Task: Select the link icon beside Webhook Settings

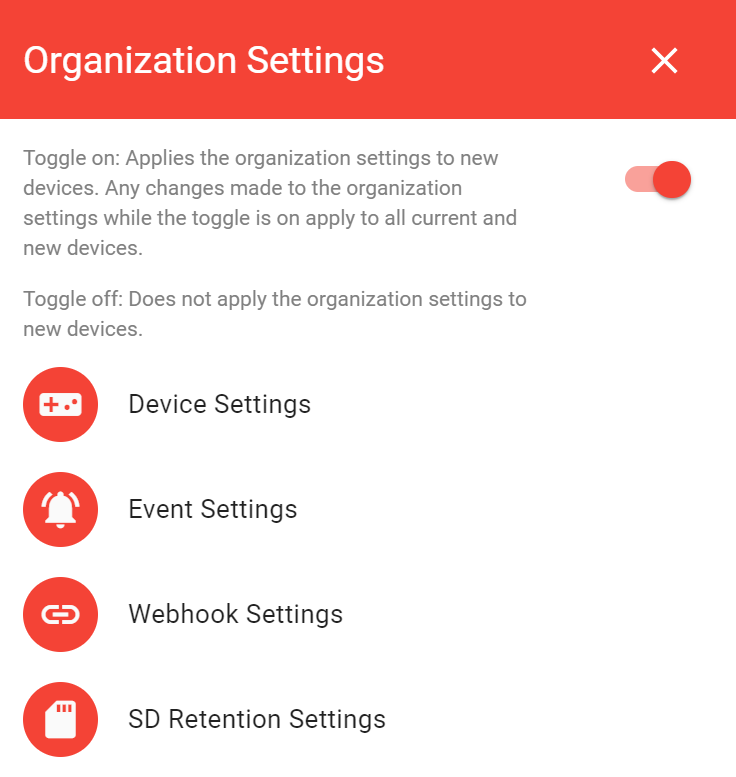Action: 60,614
